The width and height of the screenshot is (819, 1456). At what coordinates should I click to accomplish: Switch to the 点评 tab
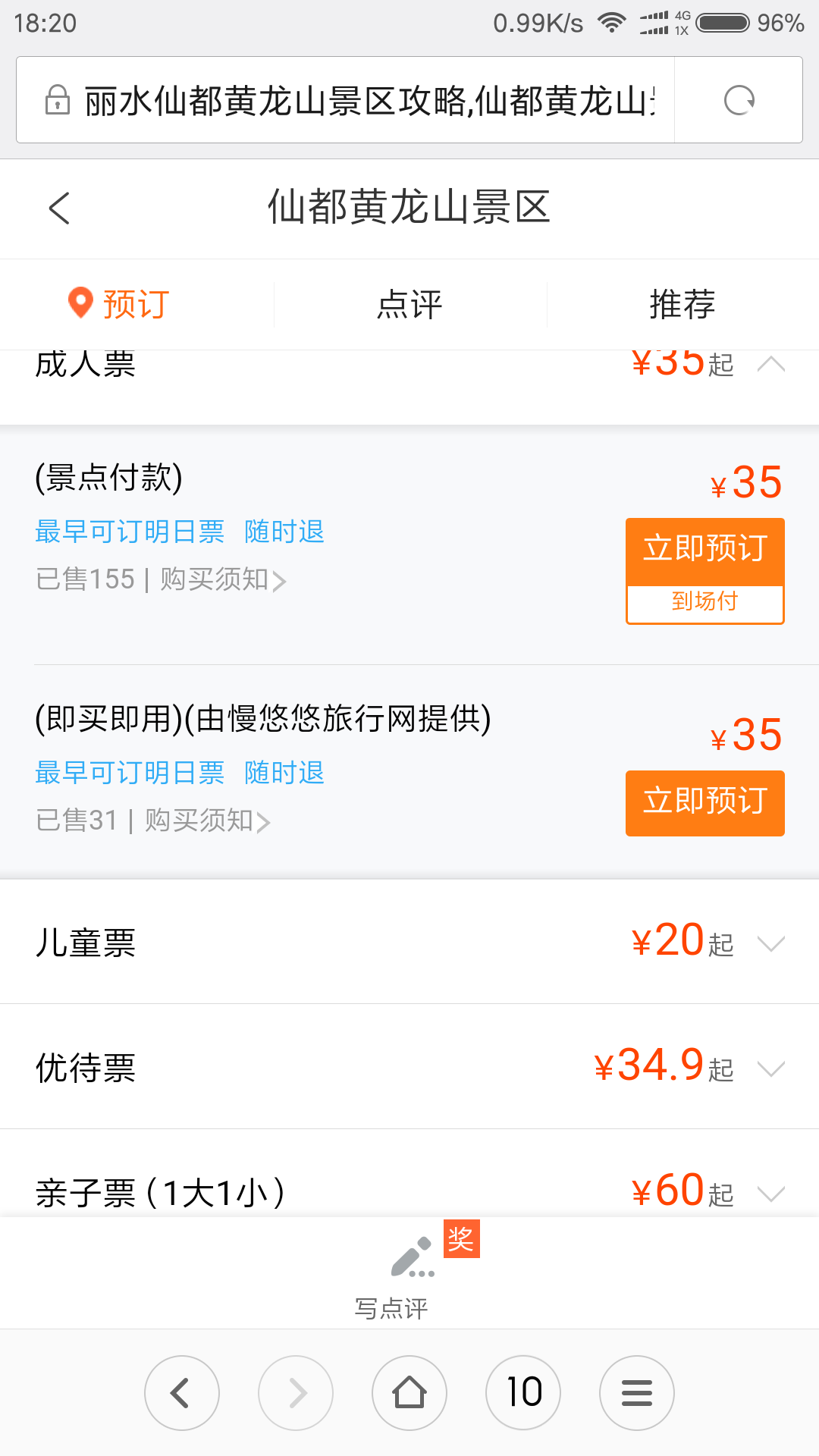coord(409,305)
